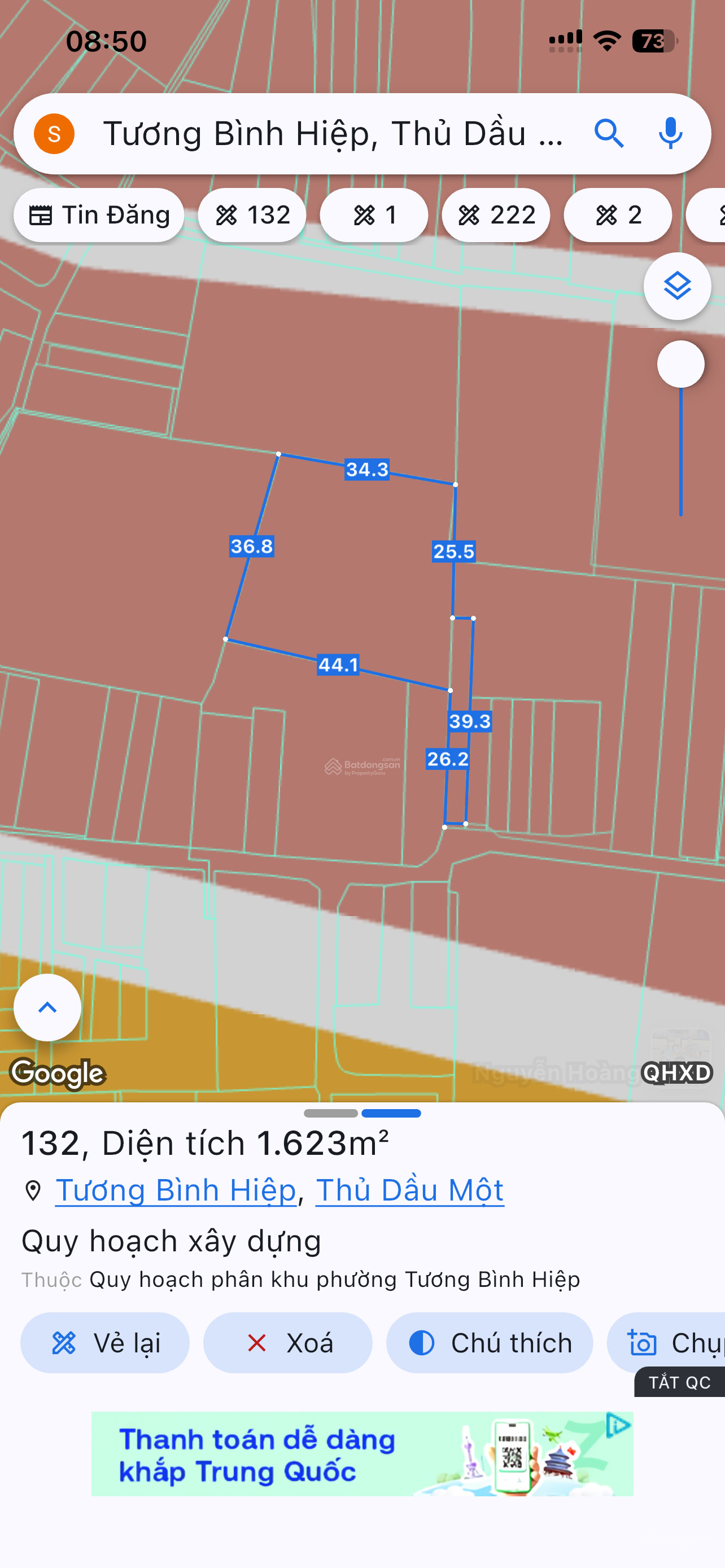
Task: Select the 222 plot chip
Action: (x=496, y=216)
